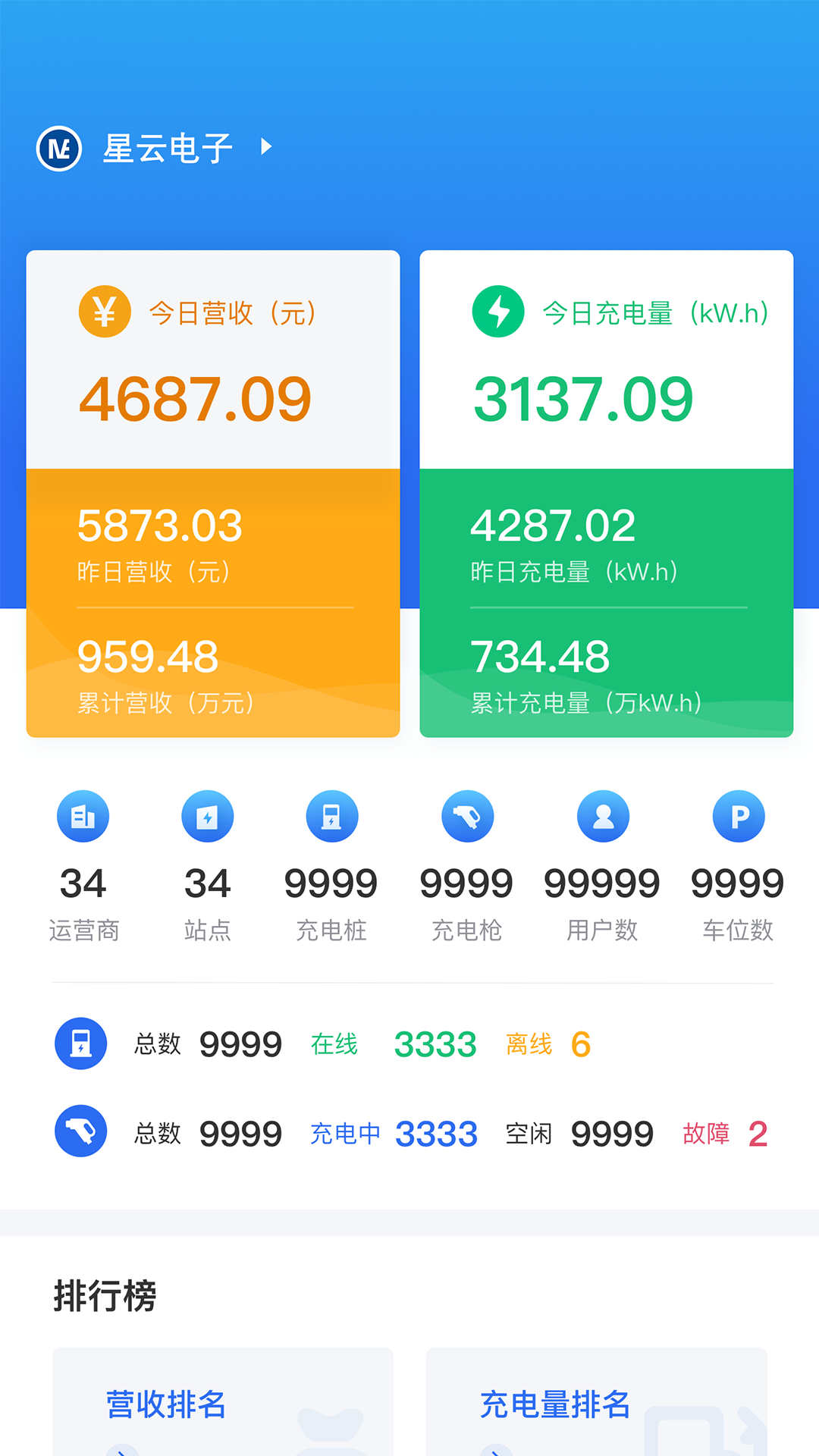The height and width of the screenshot is (1456, 819).
Task: Open the 充电量排名 ranking card
Action: [596, 1403]
